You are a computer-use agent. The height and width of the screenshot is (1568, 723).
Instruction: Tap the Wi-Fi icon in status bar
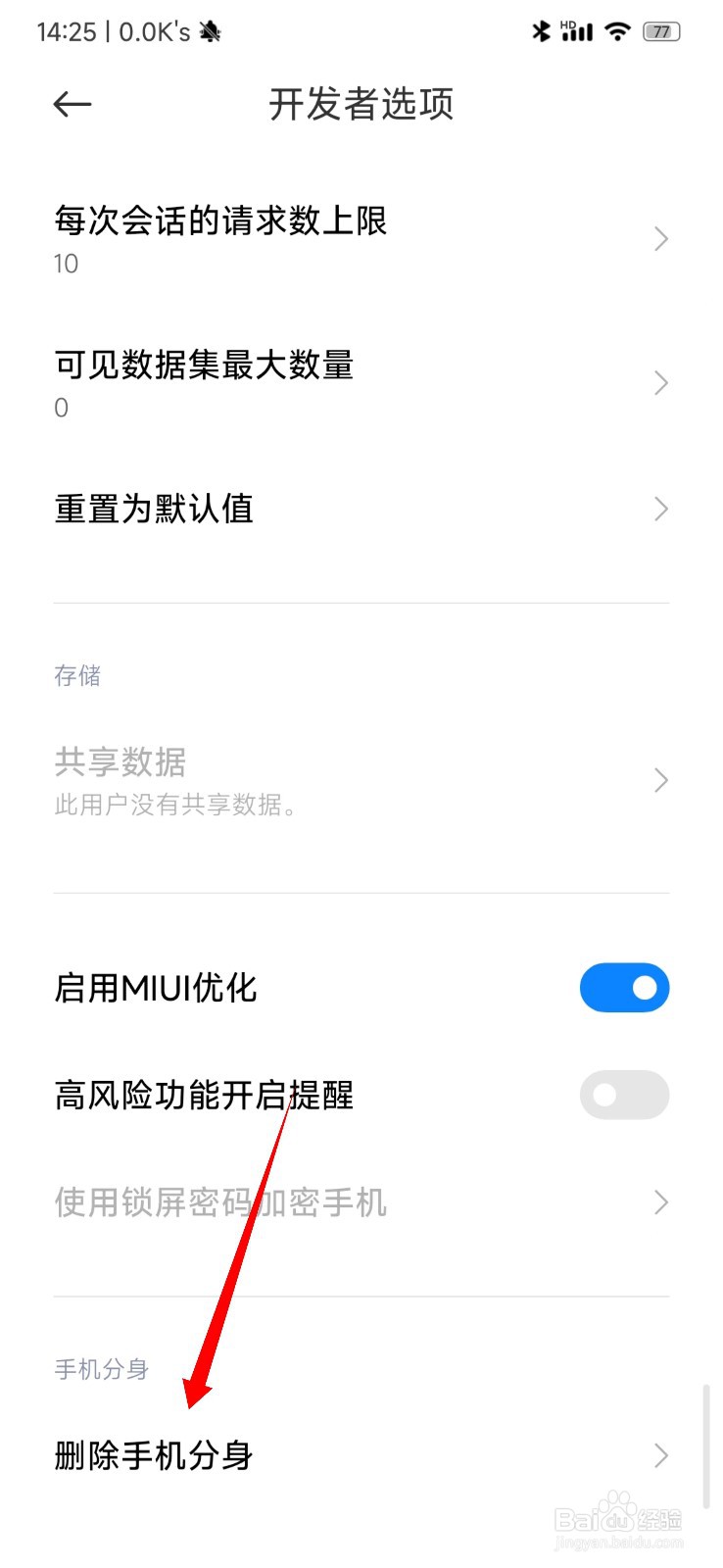click(616, 31)
